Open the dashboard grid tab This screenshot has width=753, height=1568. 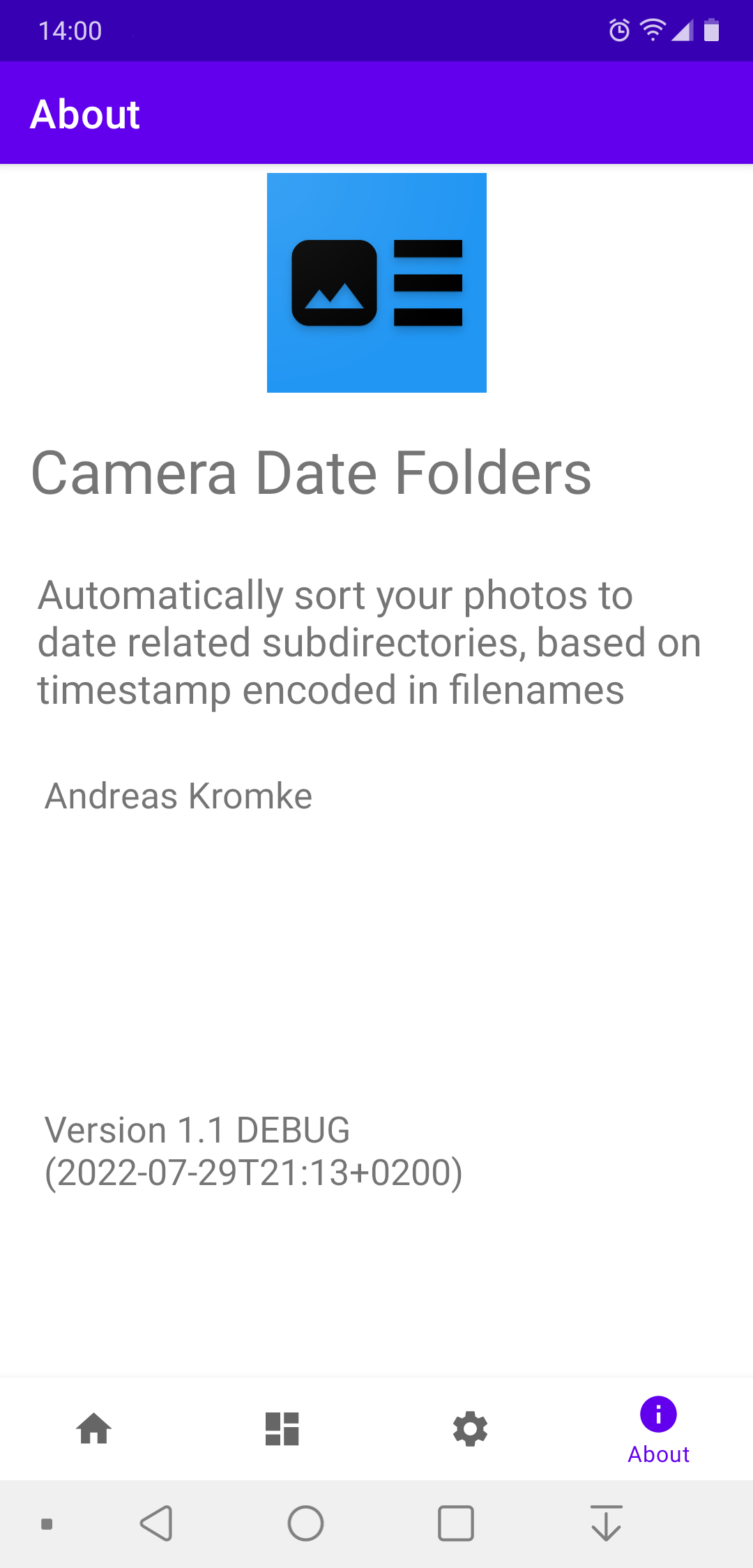(282, 1428)
